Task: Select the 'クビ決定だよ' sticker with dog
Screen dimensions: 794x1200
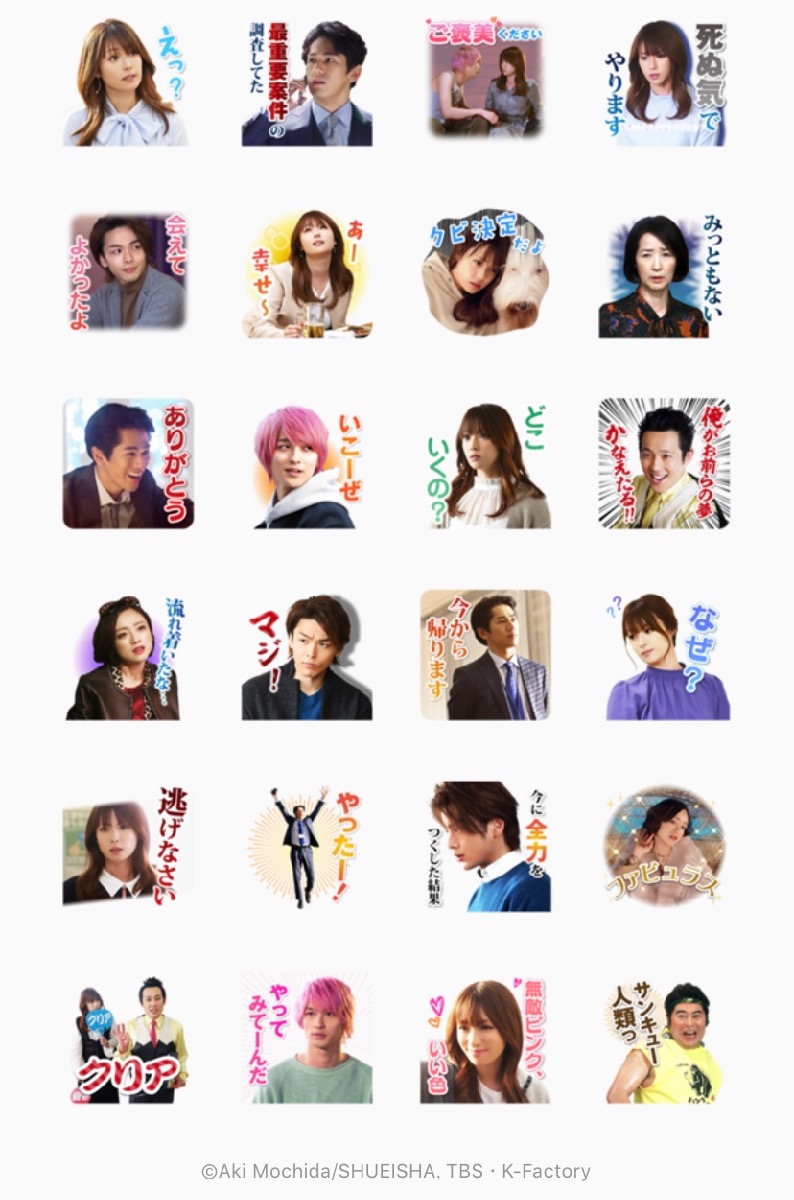Action: click(x=486, y=273)
